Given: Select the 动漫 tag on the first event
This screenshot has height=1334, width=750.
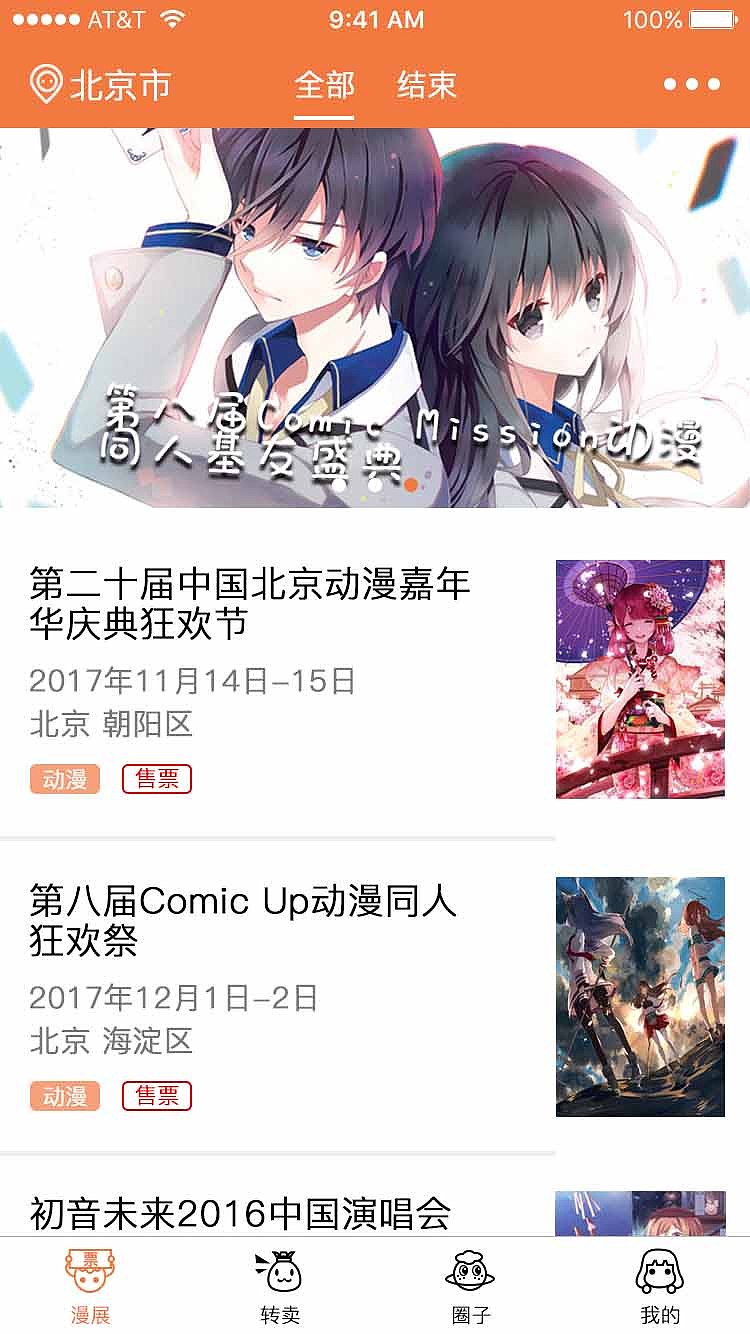Looking at the screenshot, I should click(x=65, y=778).
